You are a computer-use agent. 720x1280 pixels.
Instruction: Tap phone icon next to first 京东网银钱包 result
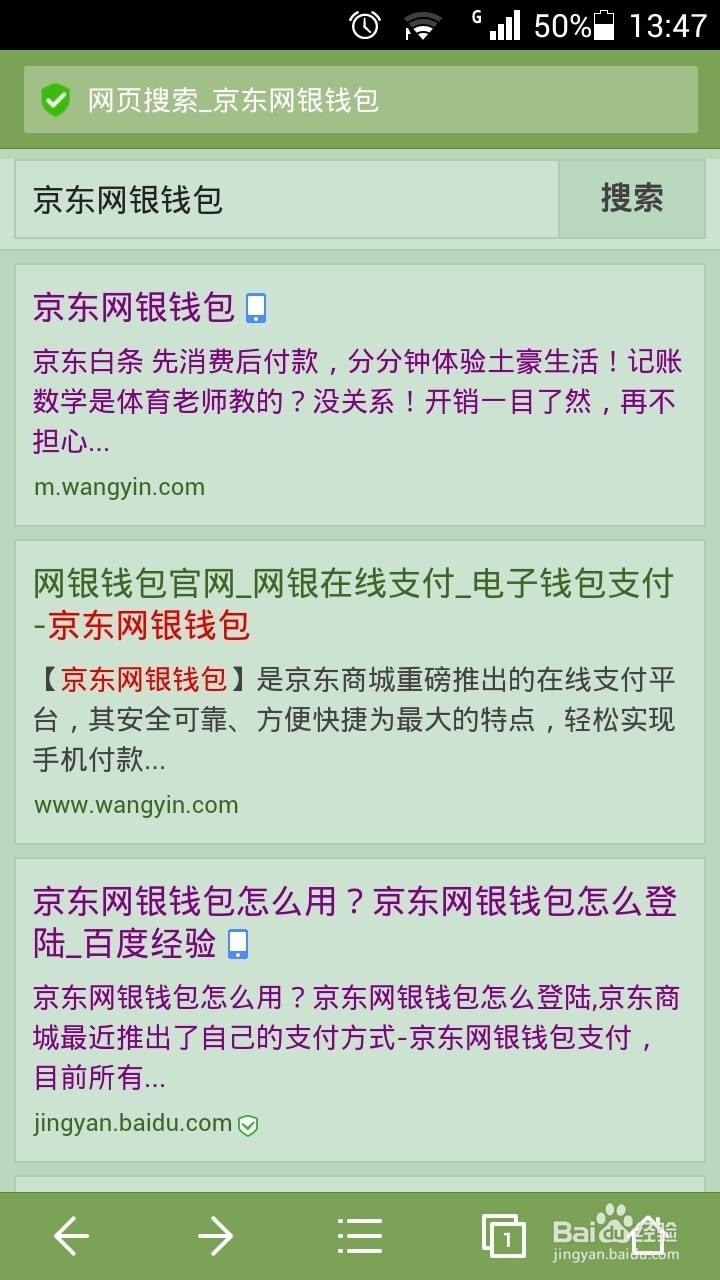257,309
